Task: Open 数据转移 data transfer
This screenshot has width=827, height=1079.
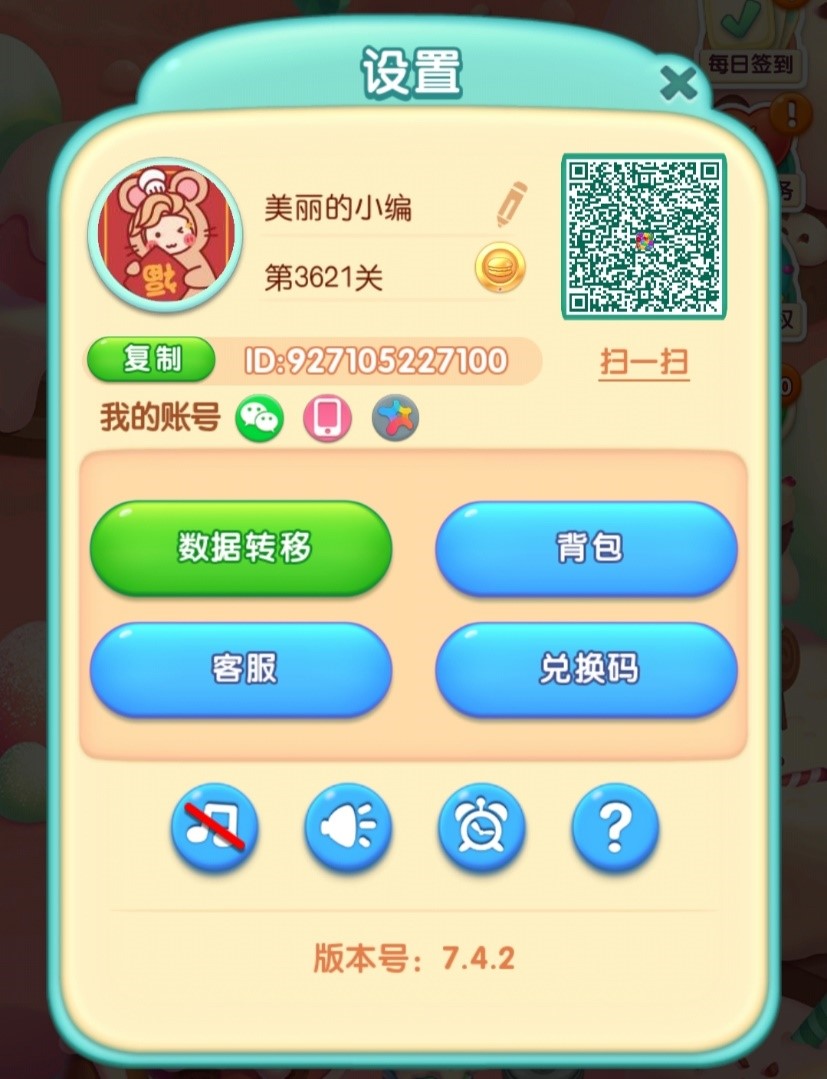Action: (x=241, y=548)
